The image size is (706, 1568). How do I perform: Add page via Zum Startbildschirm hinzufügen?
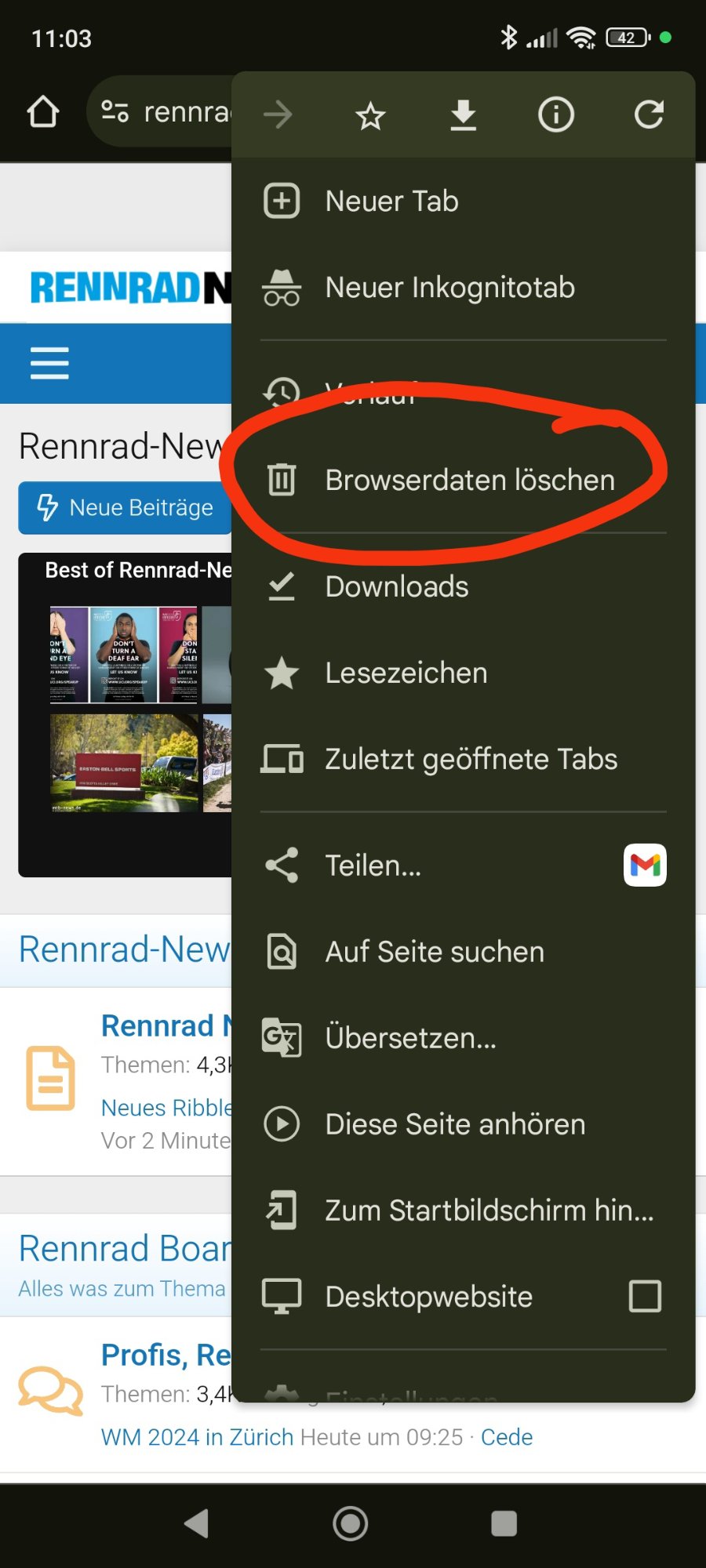489,1210
